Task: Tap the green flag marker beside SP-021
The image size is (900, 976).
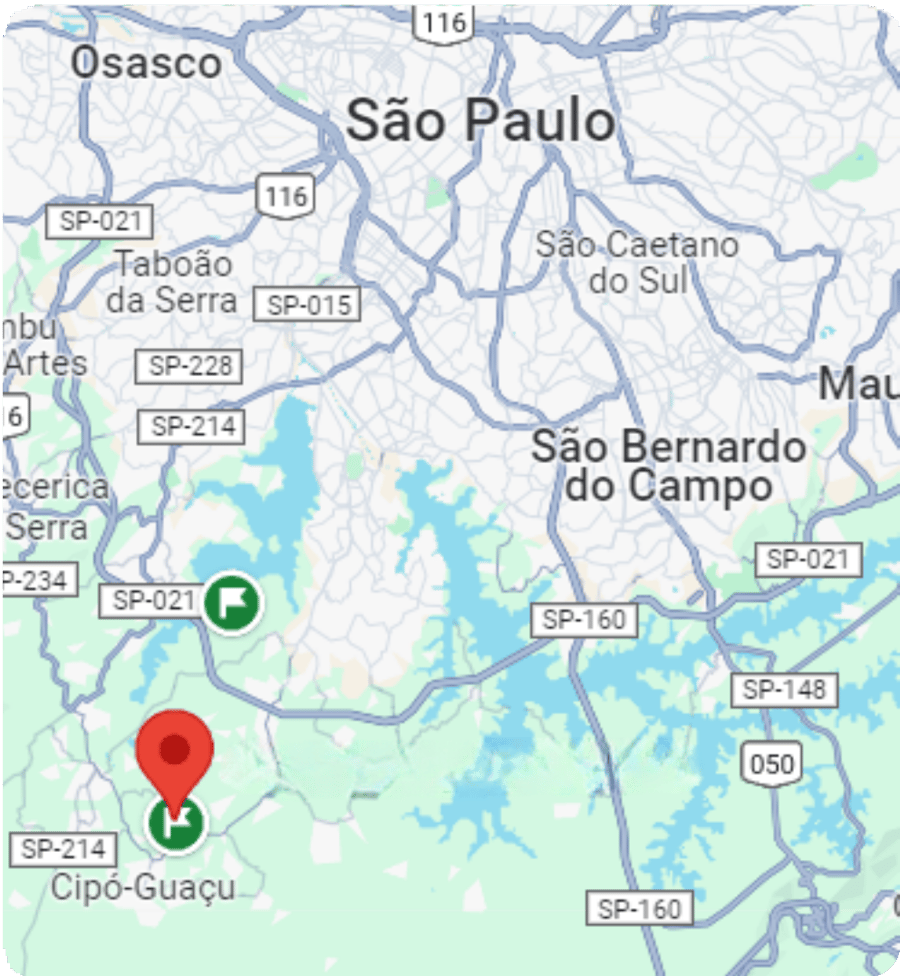Action: coord(232,603)
